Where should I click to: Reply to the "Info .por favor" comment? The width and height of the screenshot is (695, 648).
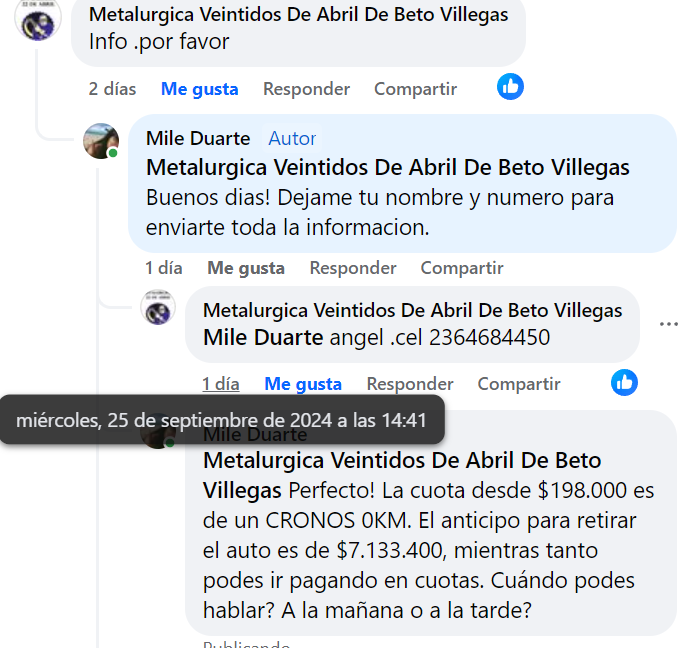(306, 89)
